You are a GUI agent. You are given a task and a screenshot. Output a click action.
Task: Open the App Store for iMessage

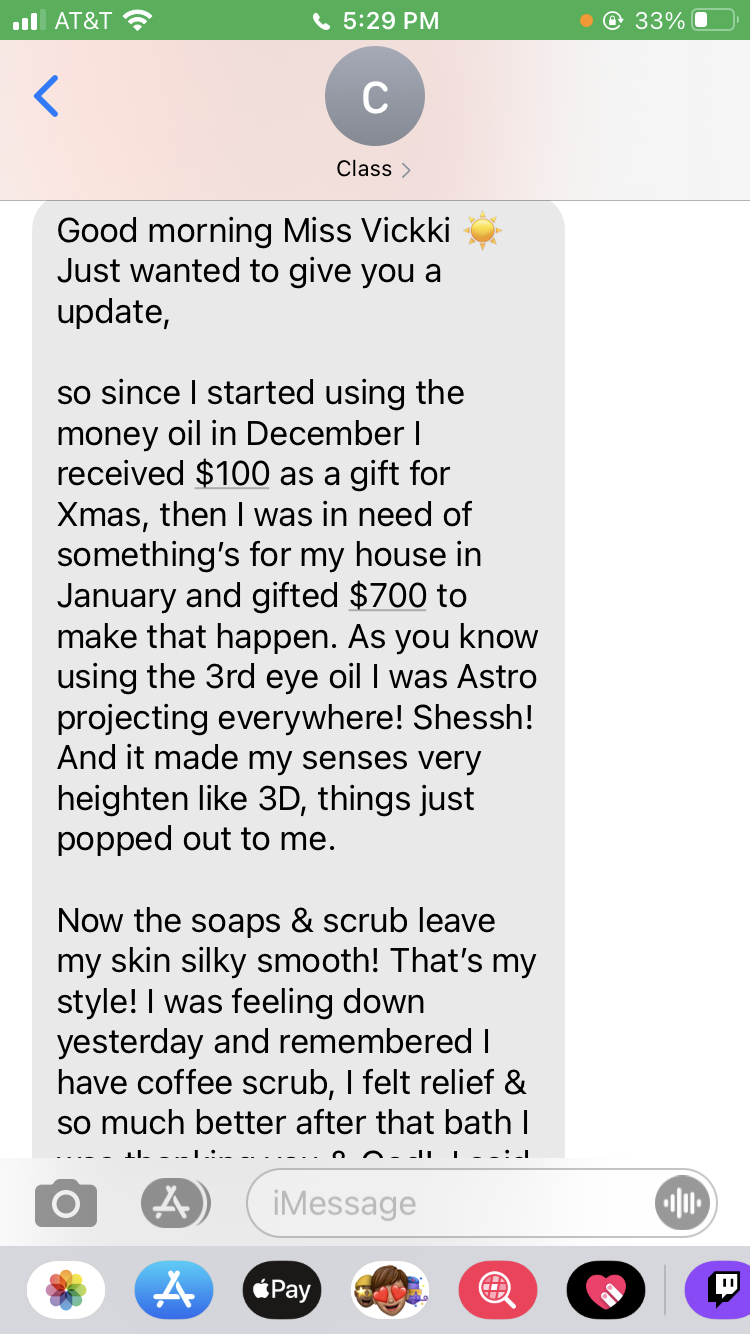click(174, 1290)
